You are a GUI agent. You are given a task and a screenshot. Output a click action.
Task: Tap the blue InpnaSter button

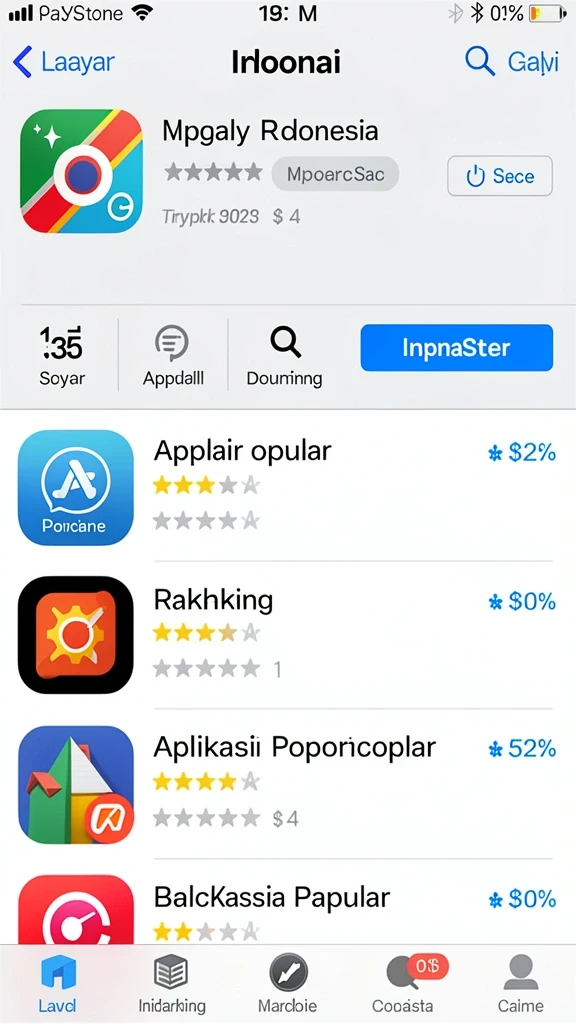click(456, 347)
